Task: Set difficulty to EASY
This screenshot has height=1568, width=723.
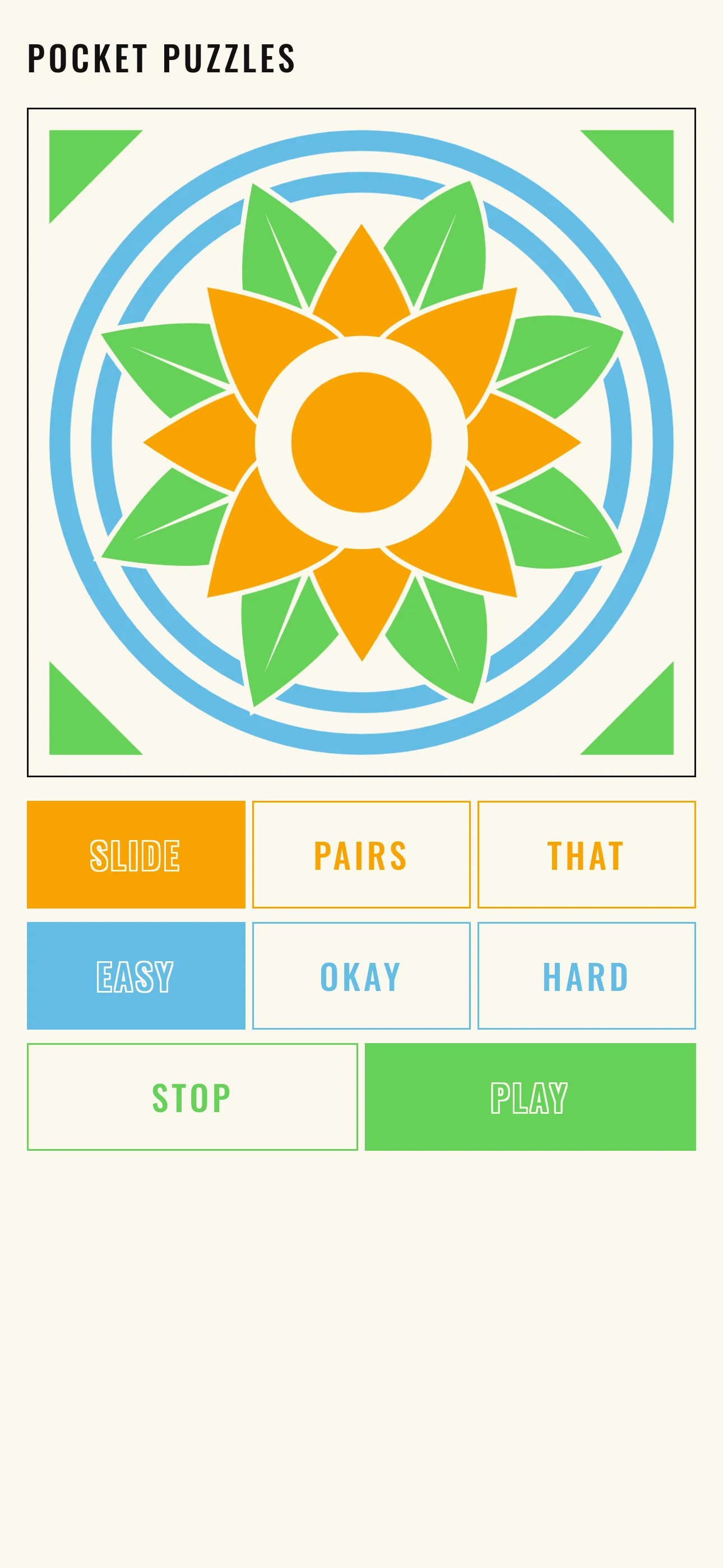Action: pos(136,976)
